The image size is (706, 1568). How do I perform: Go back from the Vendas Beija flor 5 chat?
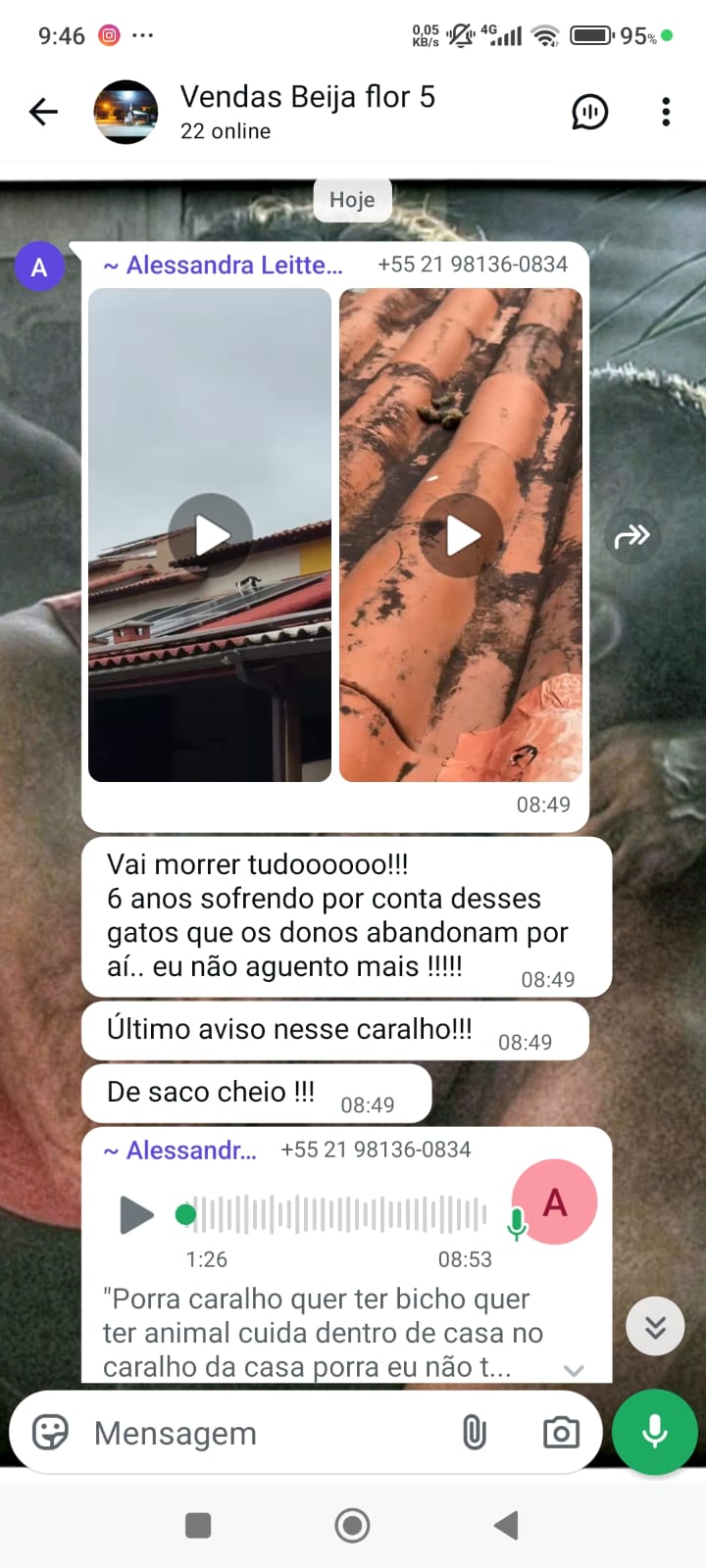(43, 112)
